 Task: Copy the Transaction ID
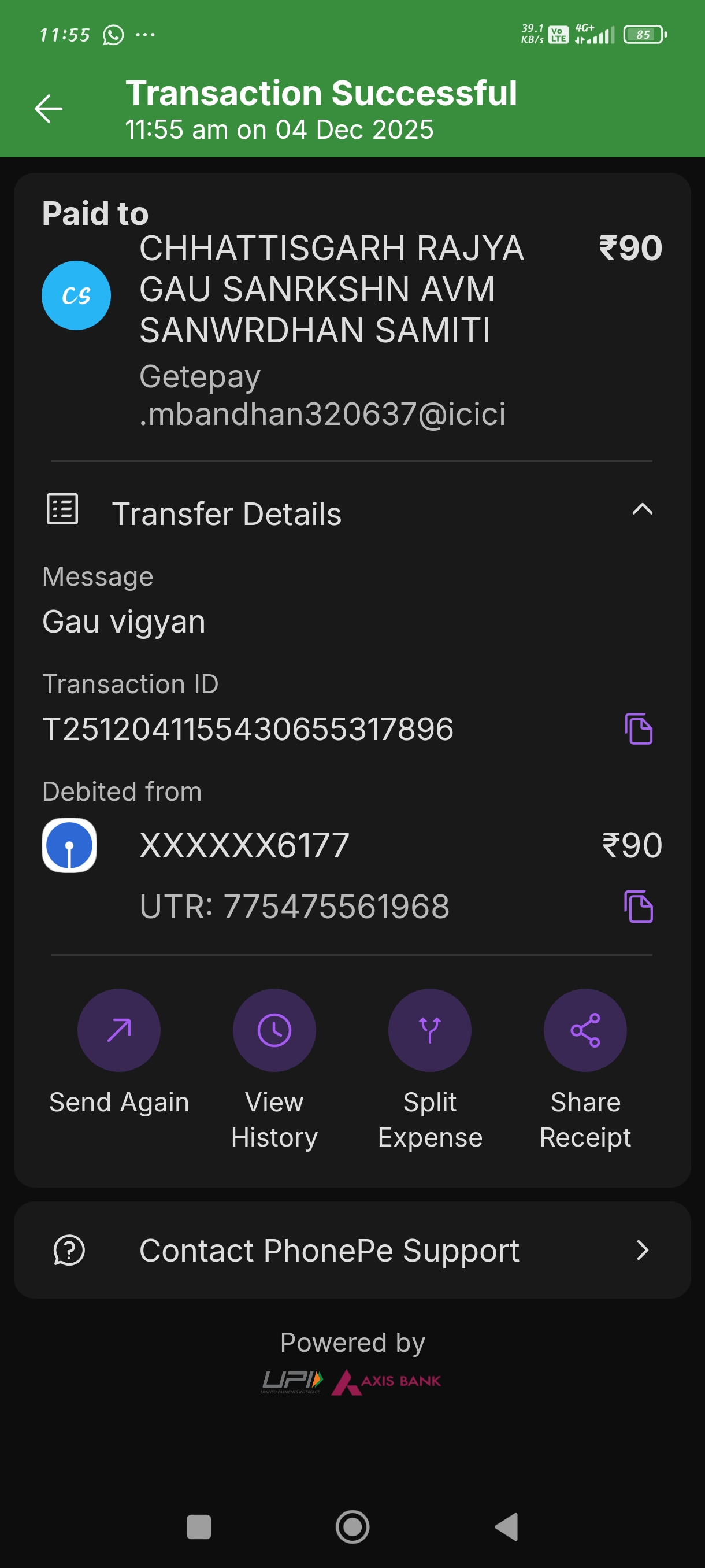click(638, 728)
